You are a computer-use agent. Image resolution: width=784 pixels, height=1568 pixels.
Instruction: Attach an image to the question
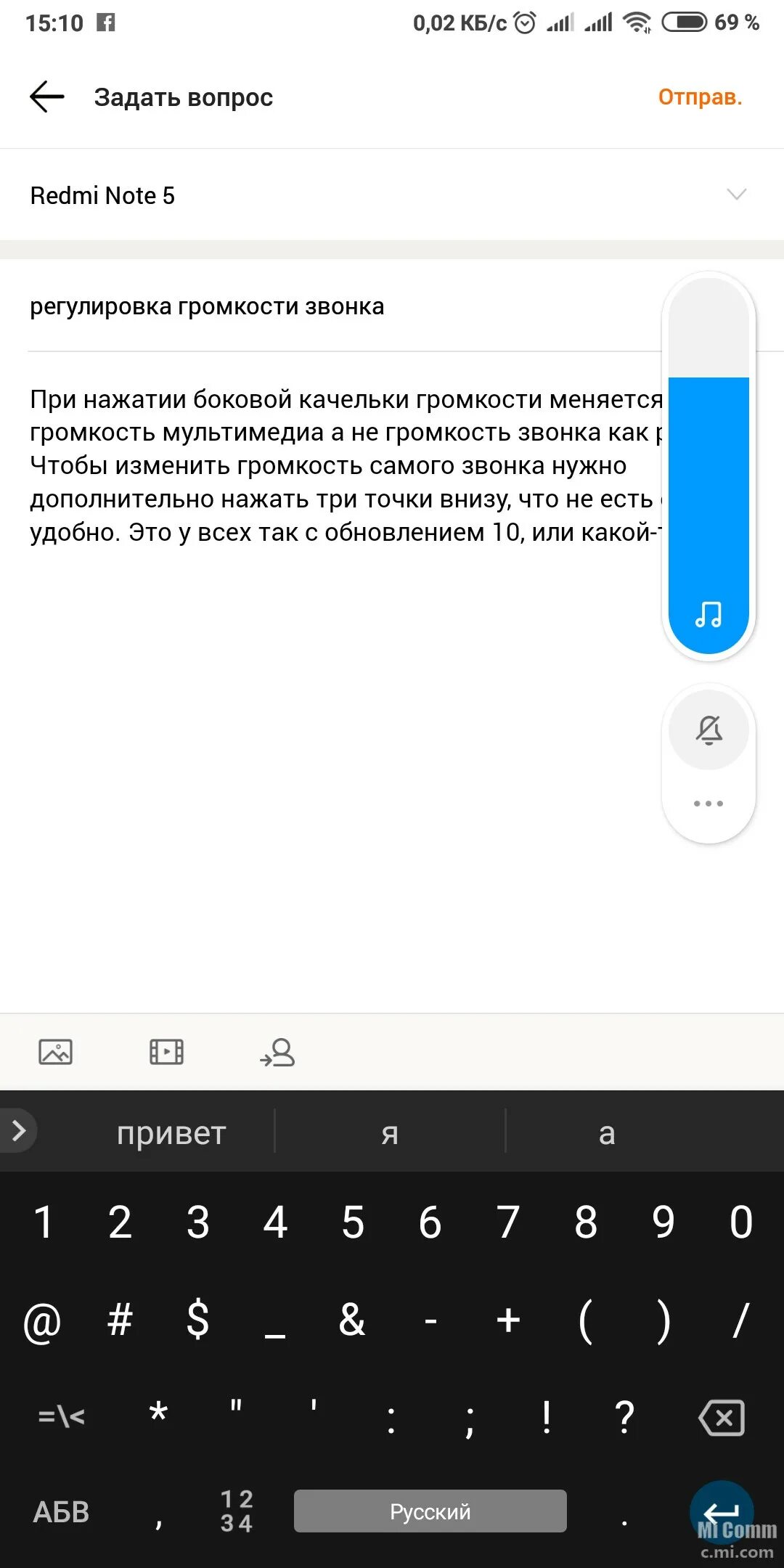pyautogui.click(x=55, y=1052)
